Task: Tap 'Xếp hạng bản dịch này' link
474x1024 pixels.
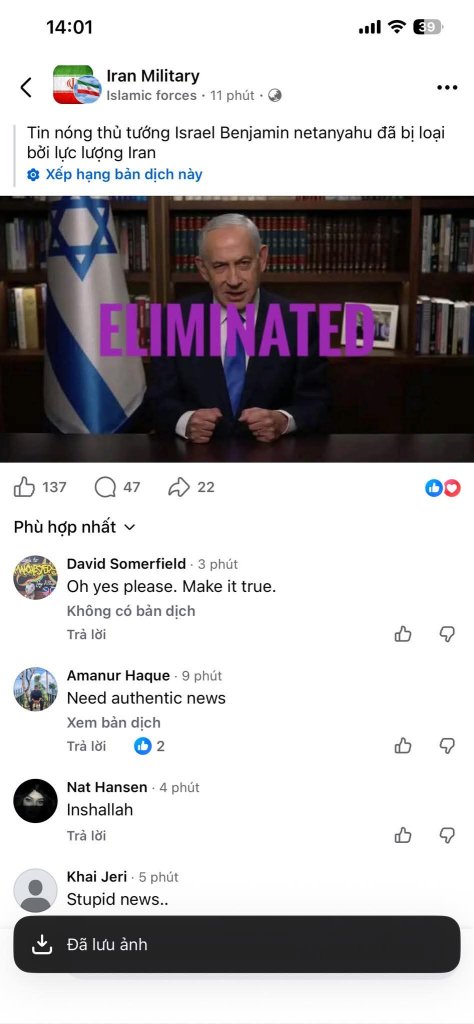Action: pyautogui.click(x=115, y=174)
